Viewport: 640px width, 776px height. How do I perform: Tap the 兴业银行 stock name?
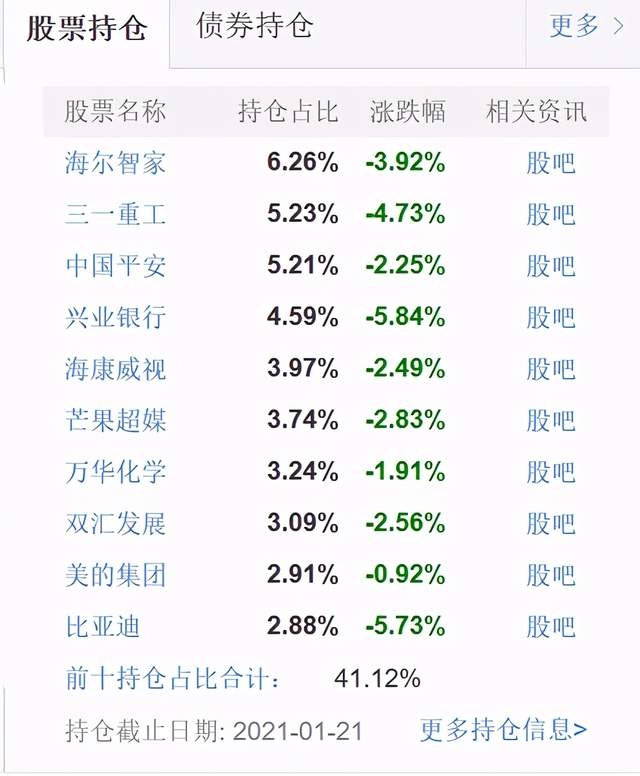coord(115,318)
